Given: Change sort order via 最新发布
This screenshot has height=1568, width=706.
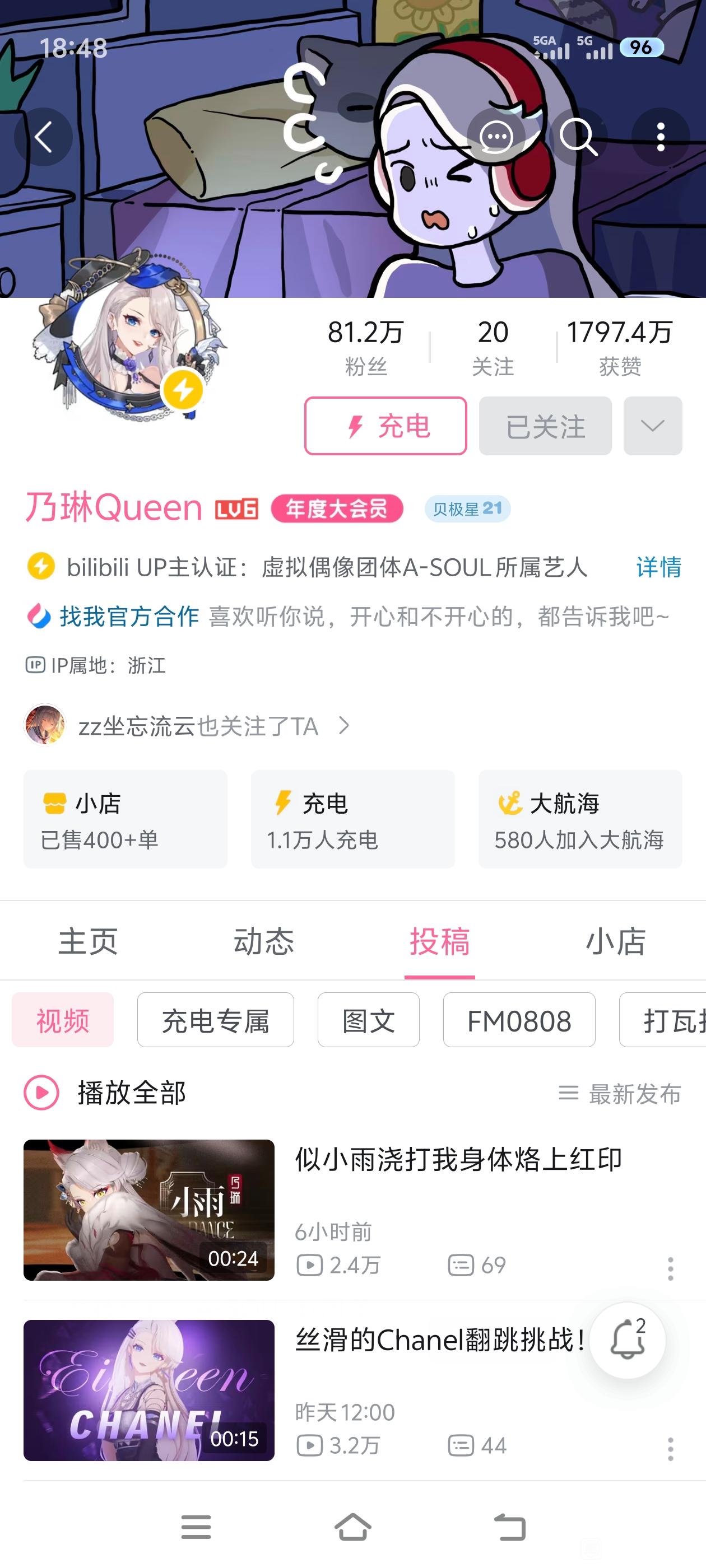Looking at the screenshot, I should pos(620,1094).
